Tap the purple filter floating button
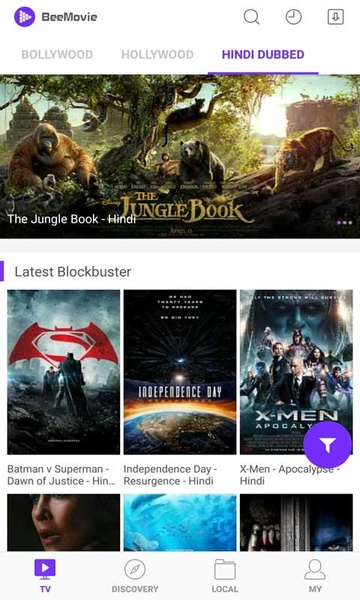360x600 pixels. 327,445
